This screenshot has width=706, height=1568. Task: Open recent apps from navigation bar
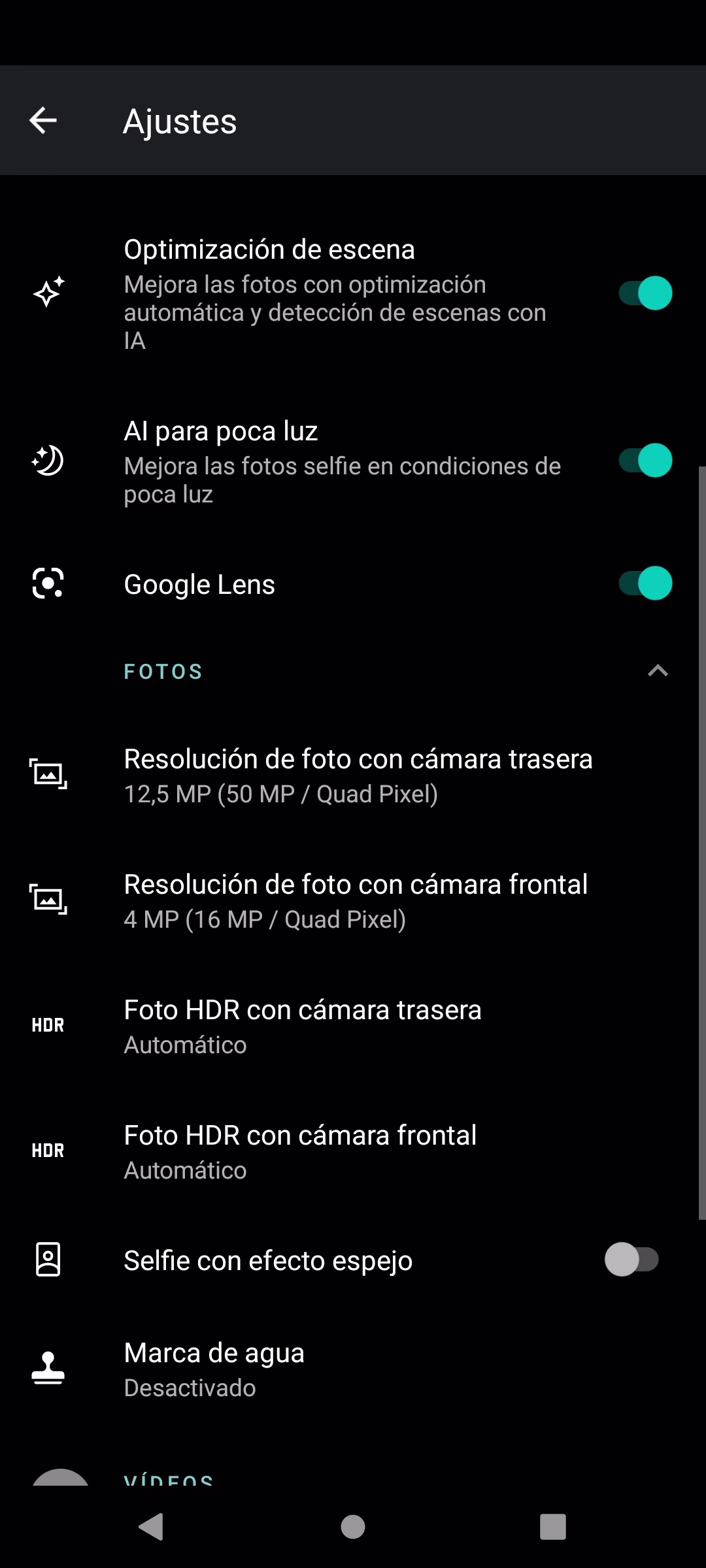[x=552, y=1527]
